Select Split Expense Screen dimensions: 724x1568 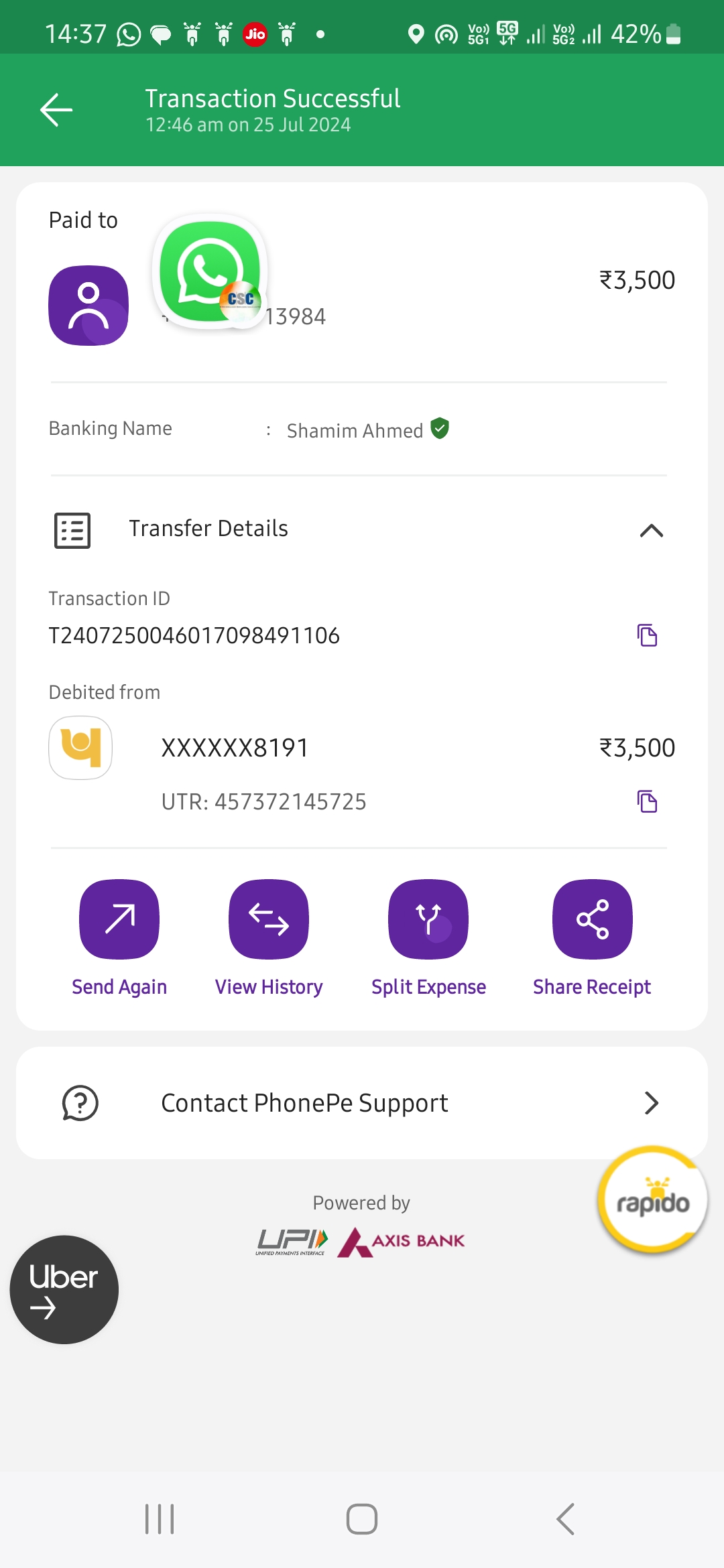tap(428, 938)
